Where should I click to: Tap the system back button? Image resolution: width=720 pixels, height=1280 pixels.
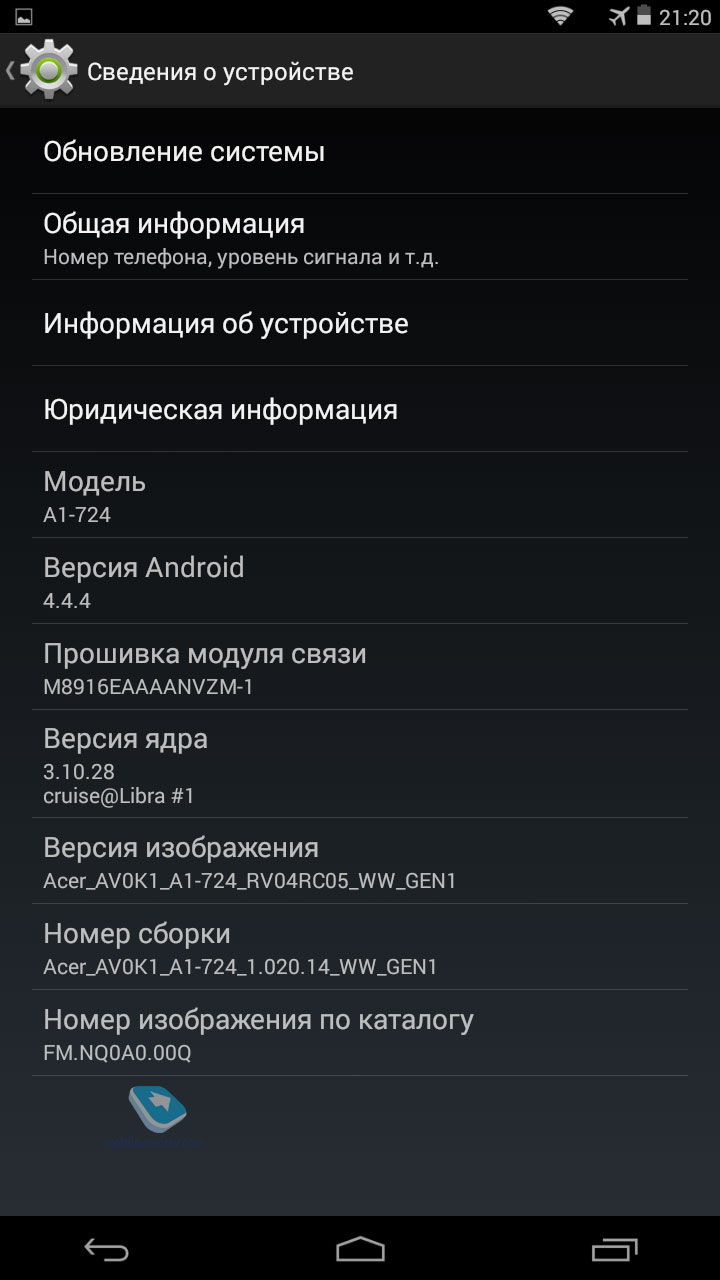106,1248
